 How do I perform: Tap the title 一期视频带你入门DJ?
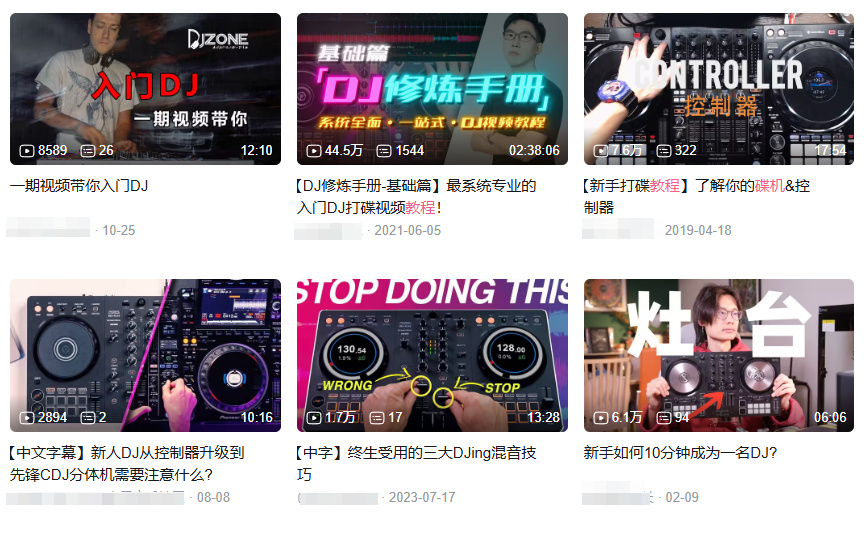pos(79,185)
